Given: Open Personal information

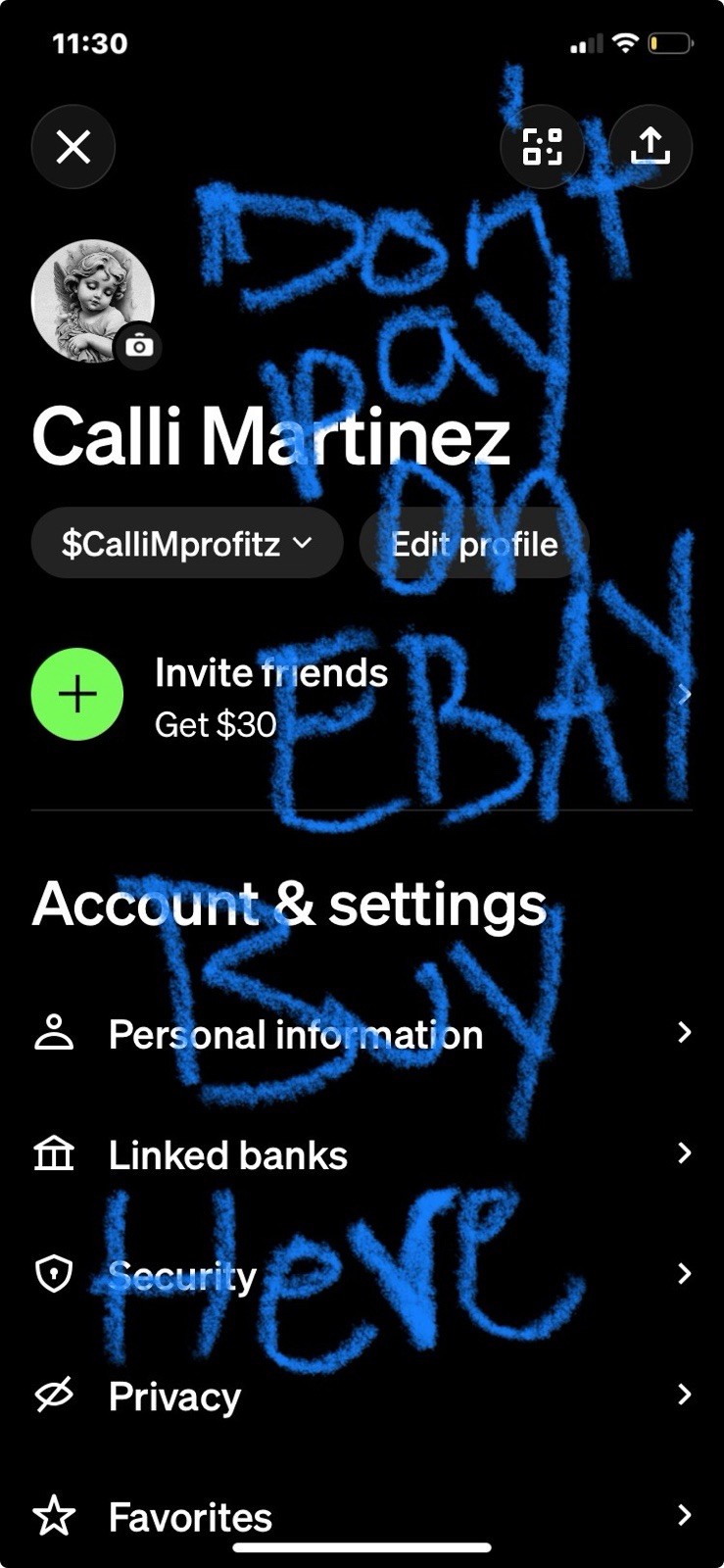Looking at the screenshot, I should 362,1034.
